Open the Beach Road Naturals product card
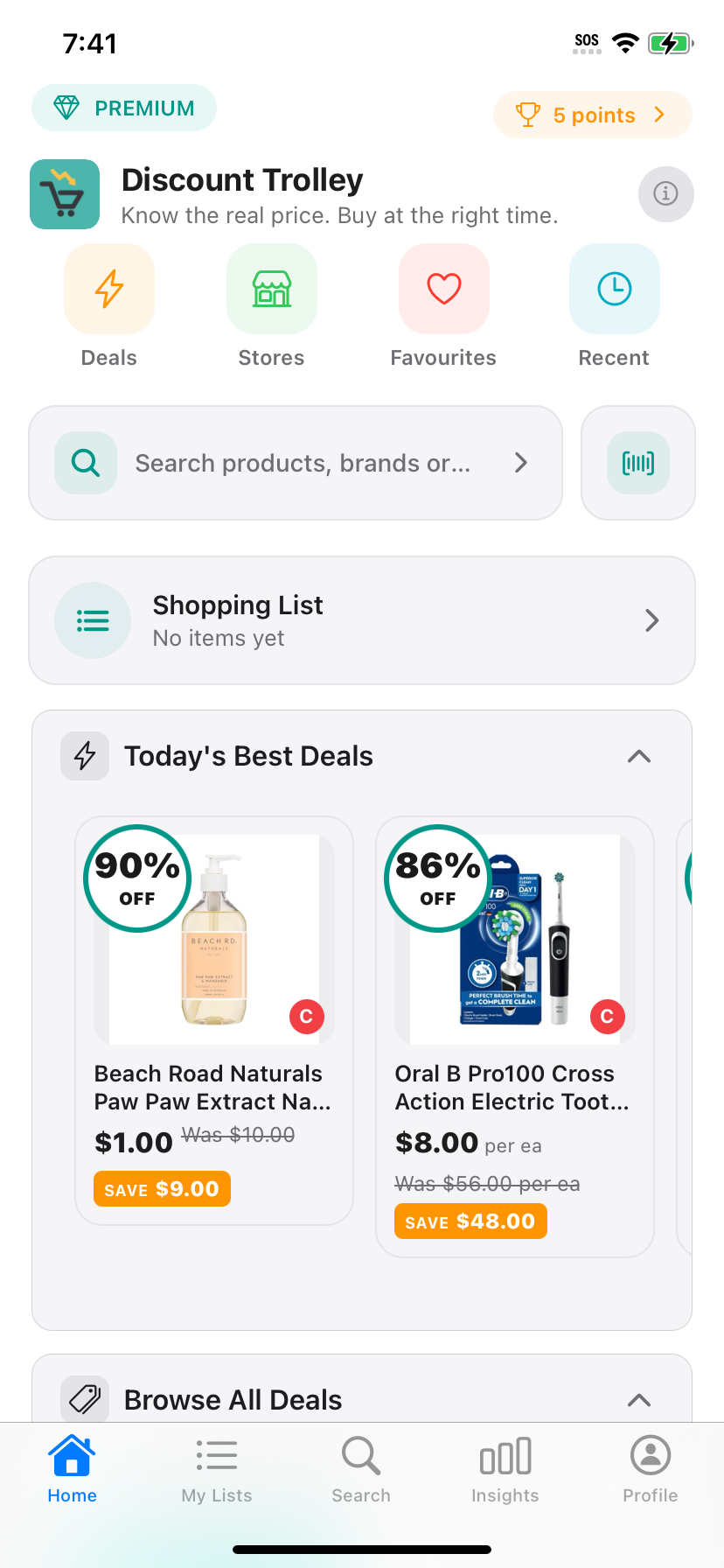The image size is (724, 1568). coord(214,1020)
